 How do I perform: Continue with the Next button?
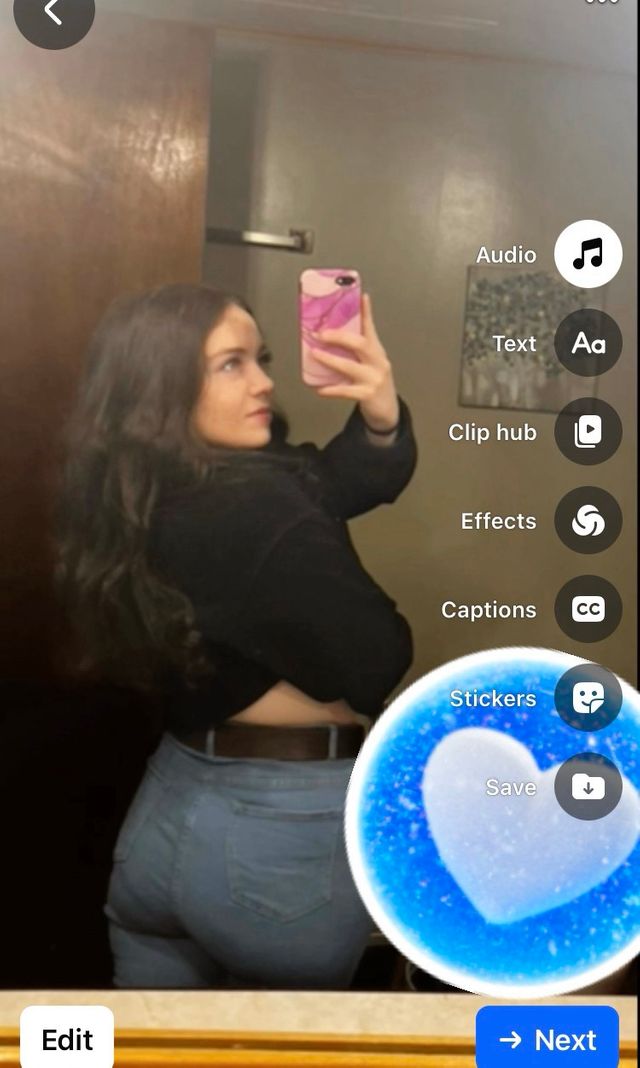547,1039
